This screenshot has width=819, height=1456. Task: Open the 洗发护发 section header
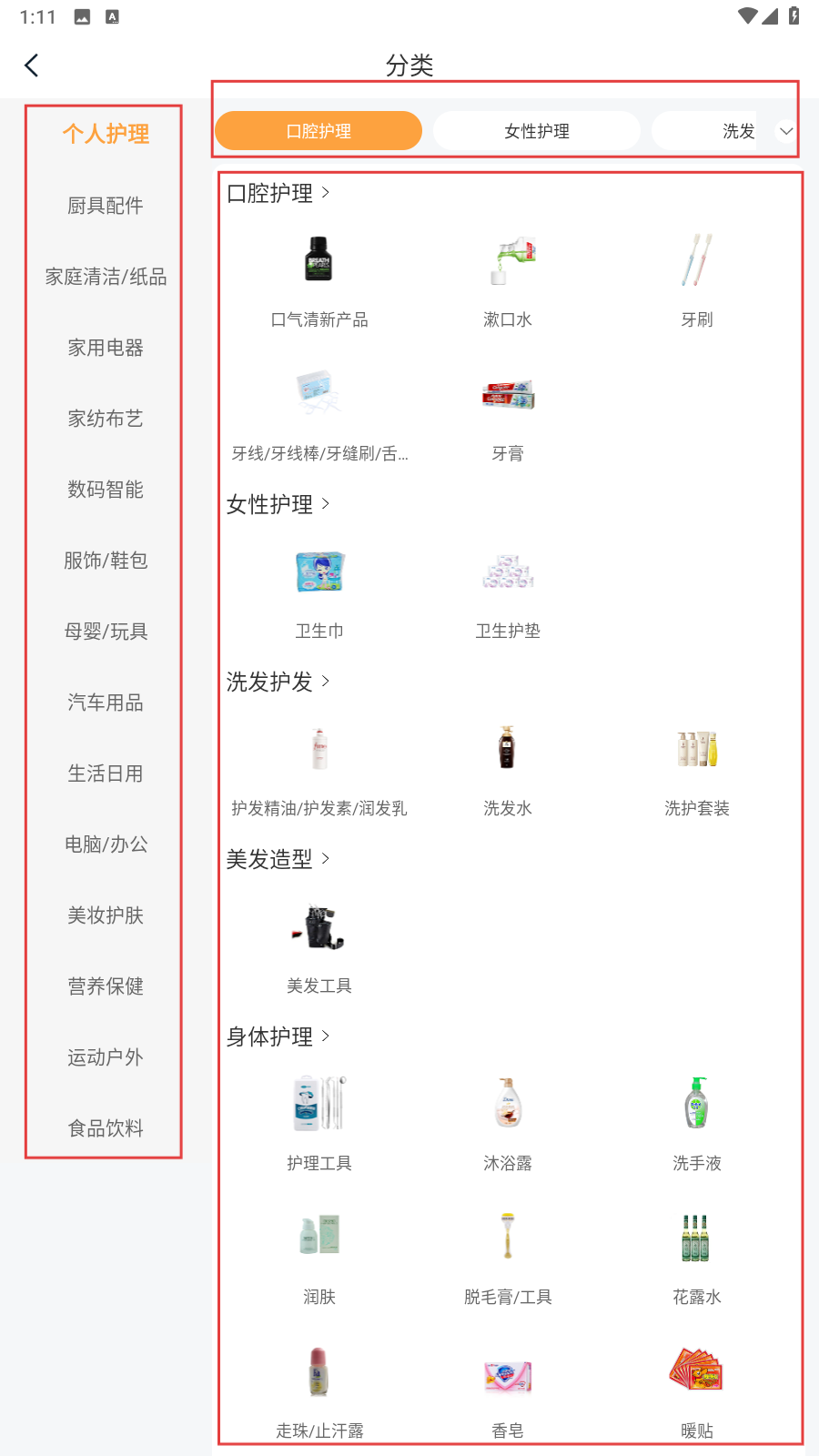click(x=278, y=682)
